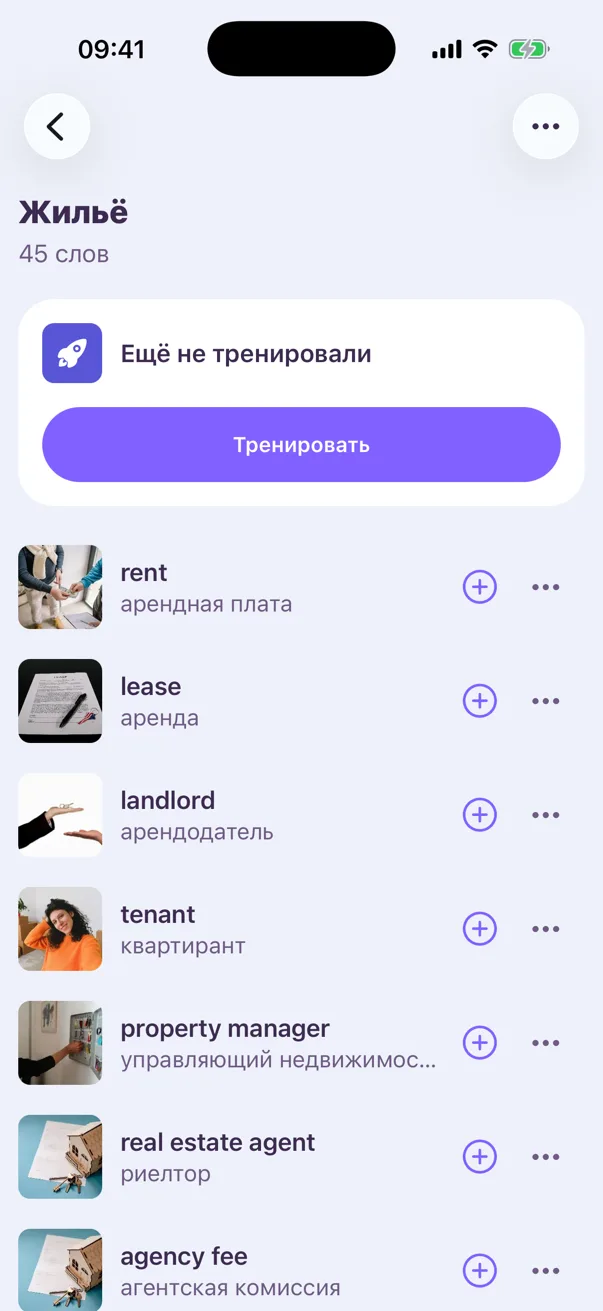This screenshot has height=1311, width=603.
Task: Add property manager using its plus icon
Action: point(480,1043)
